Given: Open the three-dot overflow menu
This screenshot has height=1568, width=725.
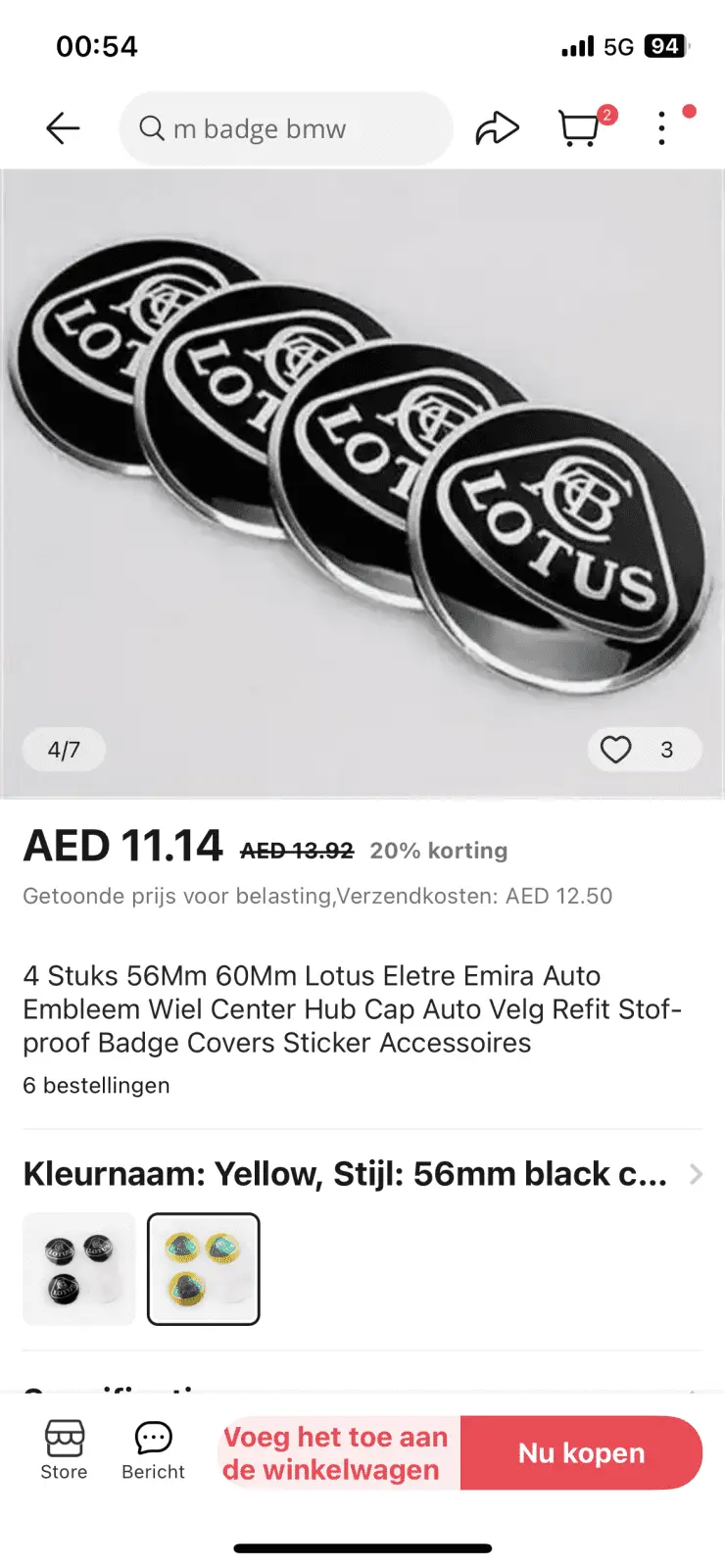Looking at the screenshot, I should click(x=662, y=128).
